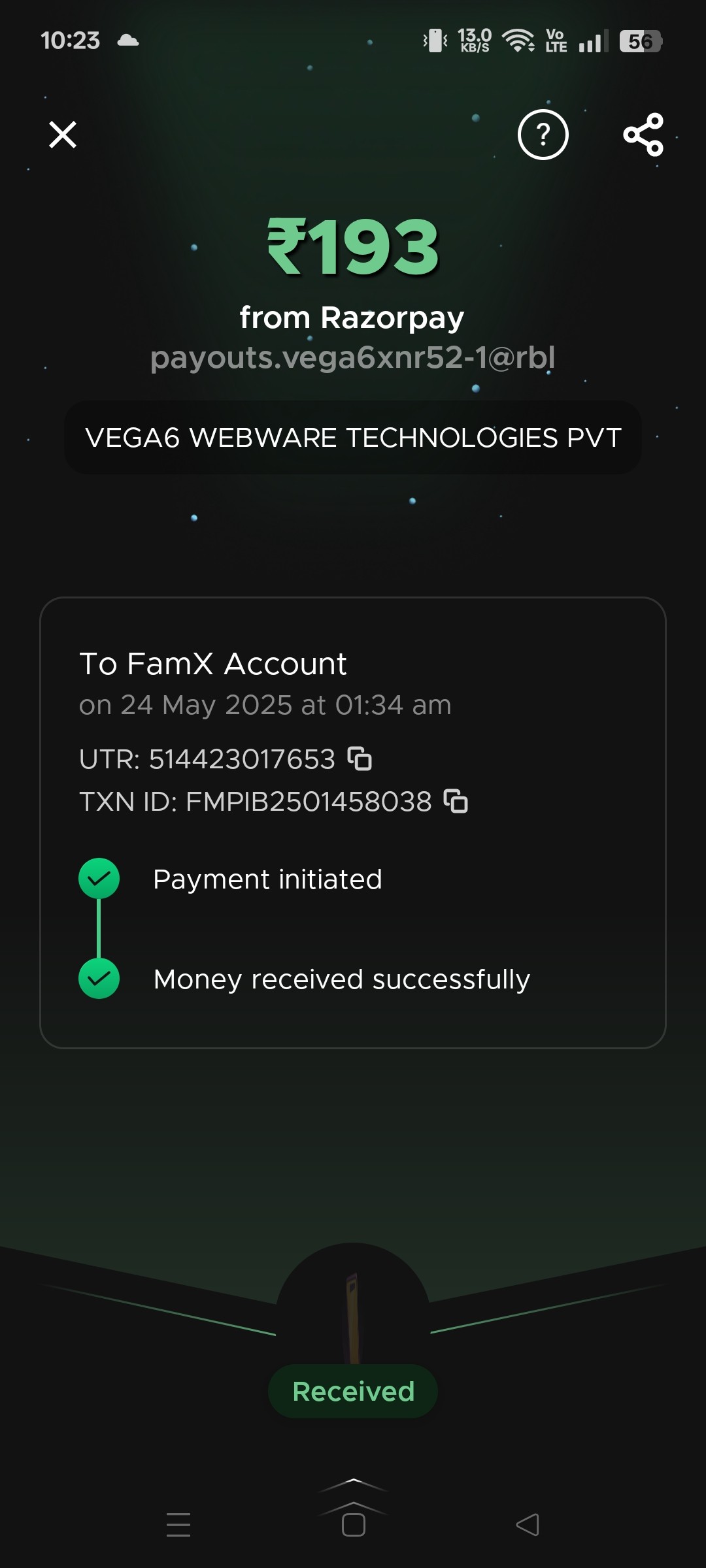Copy the TXN ID
706x1568 pixels.
pyautogui.click(x=456, y=802)
